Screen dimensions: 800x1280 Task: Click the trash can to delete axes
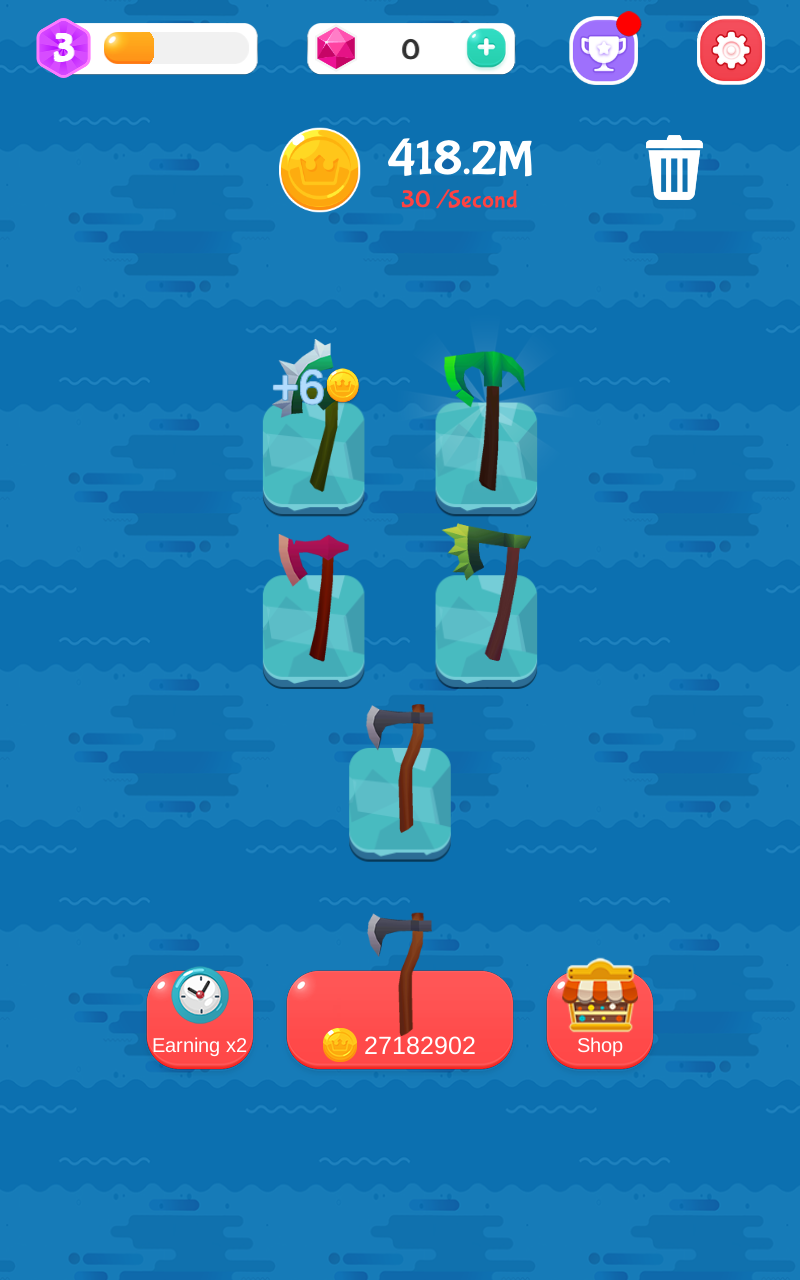point(674,168)
